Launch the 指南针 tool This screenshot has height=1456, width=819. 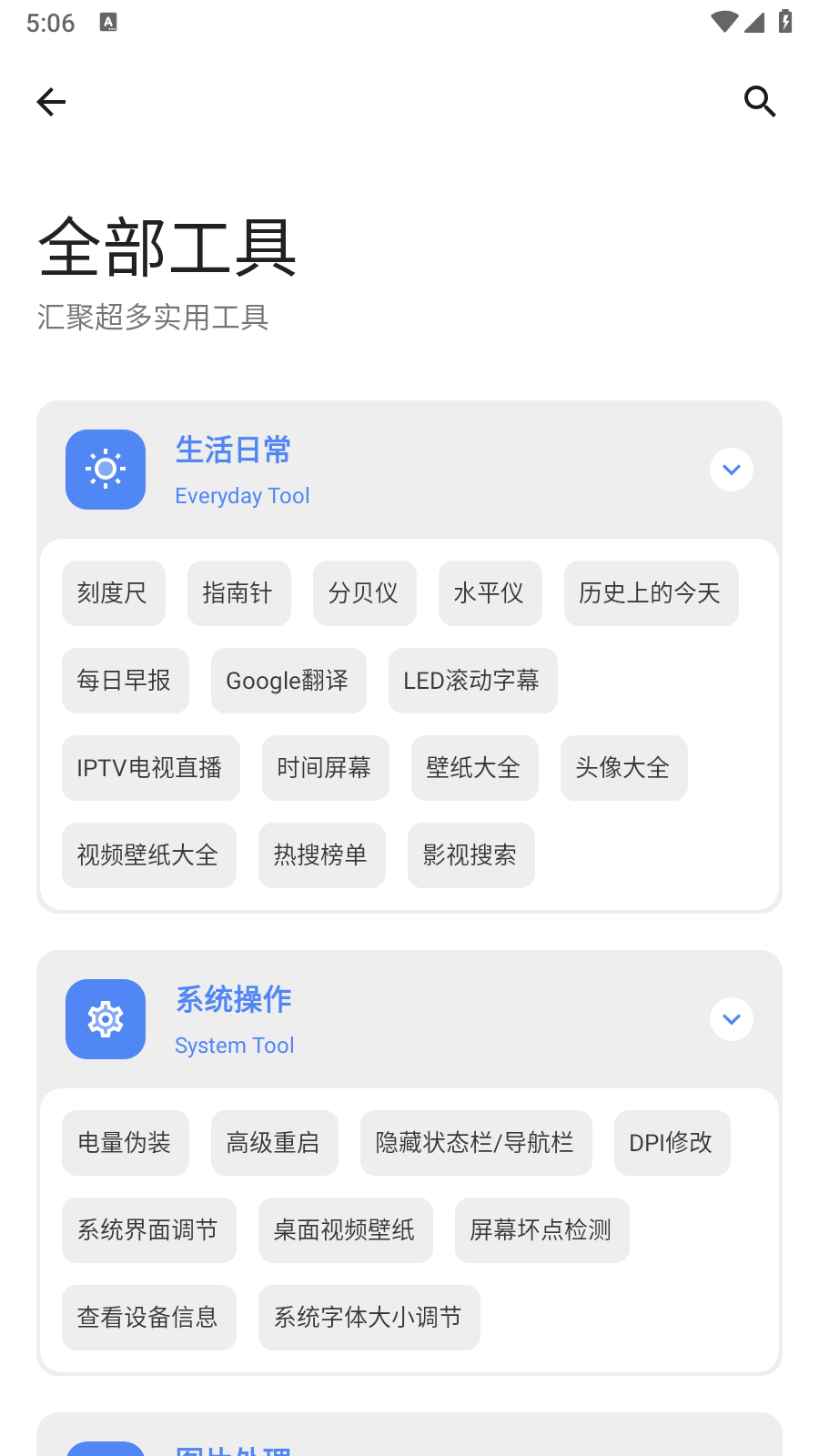(x=238, y=593)
